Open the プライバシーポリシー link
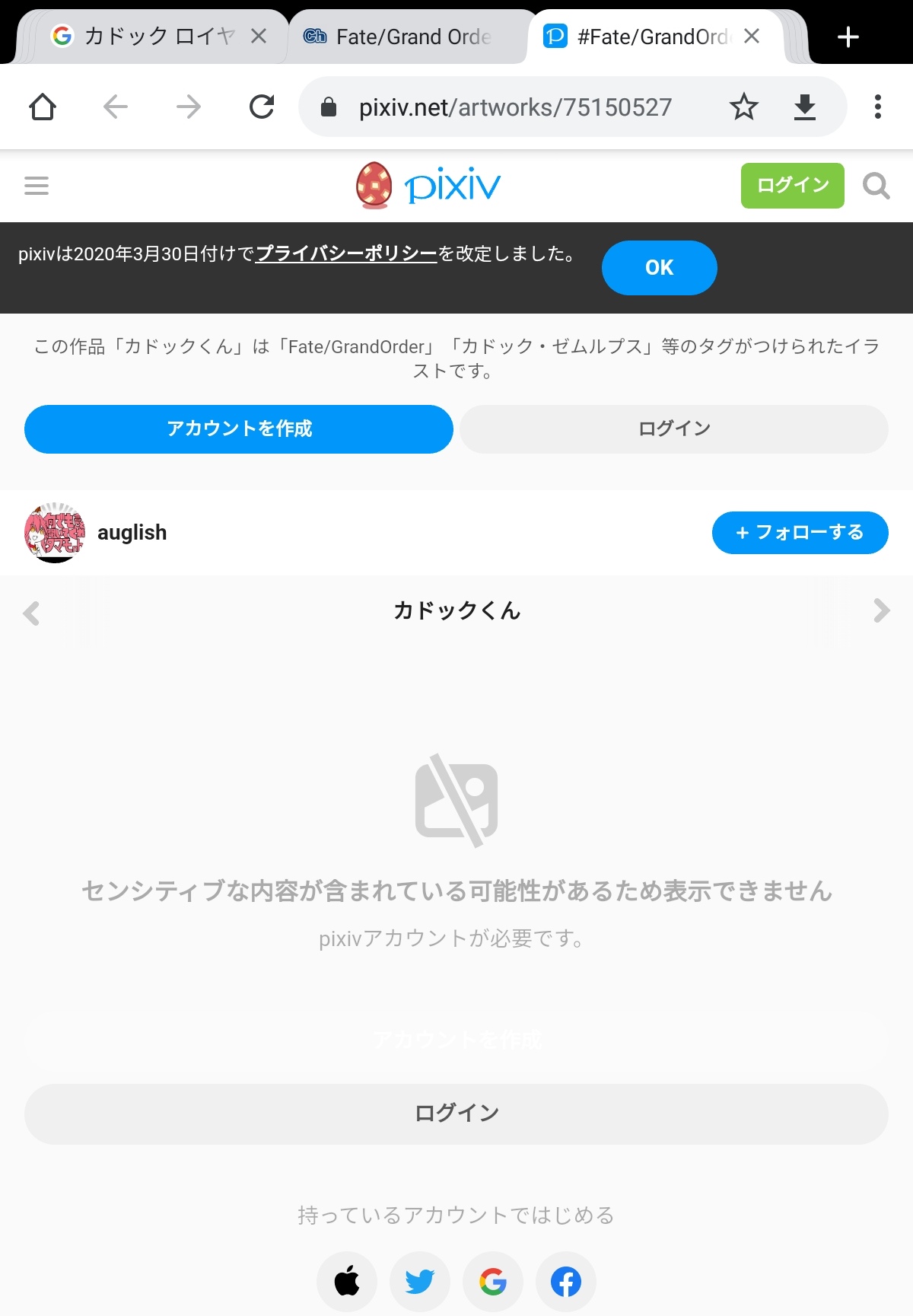The height and width of the screenshot is (1316, 913). (346, 254)
